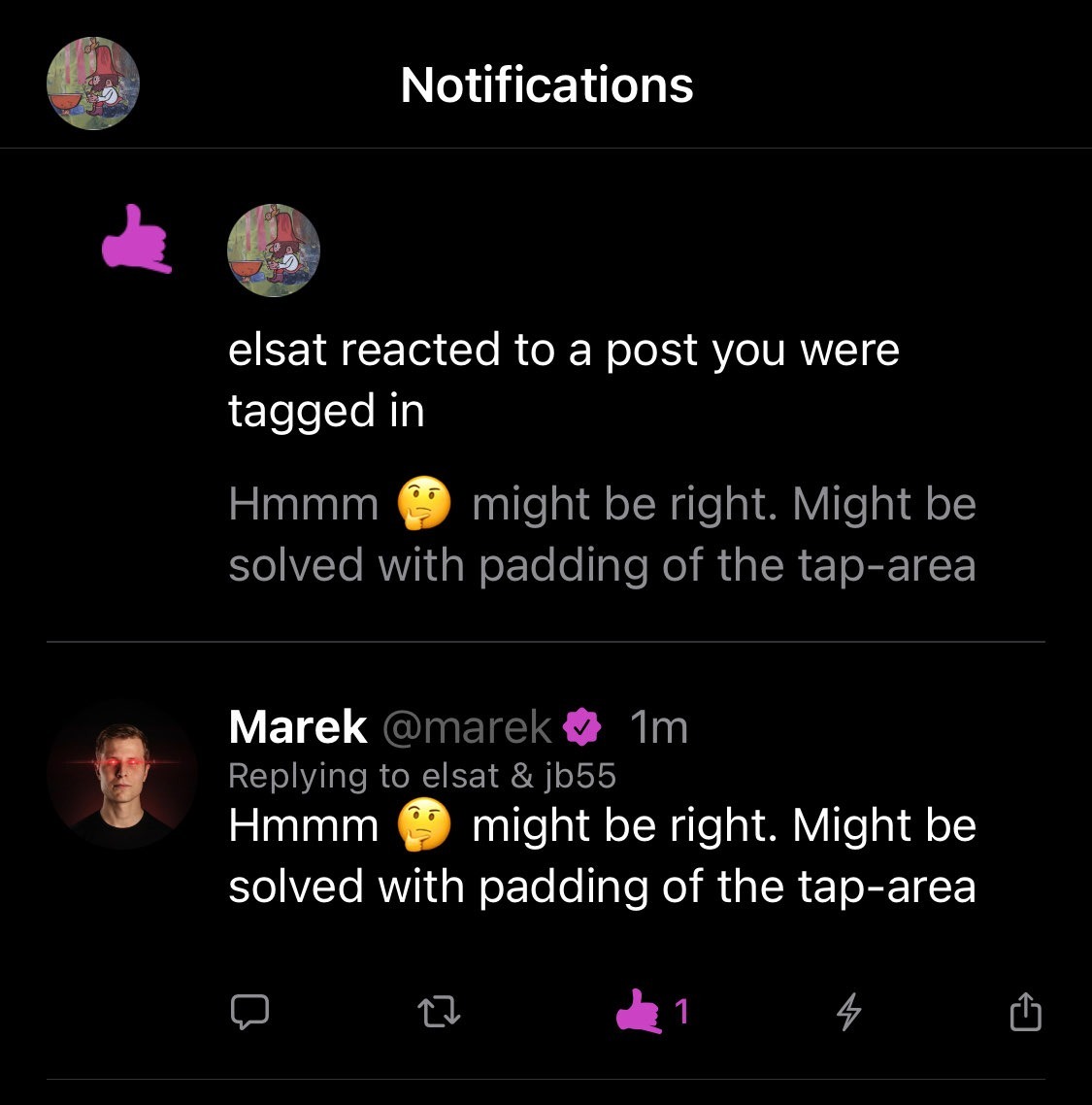Toggle the shaka reaction on Marek's post

(x=641, y=1013)
